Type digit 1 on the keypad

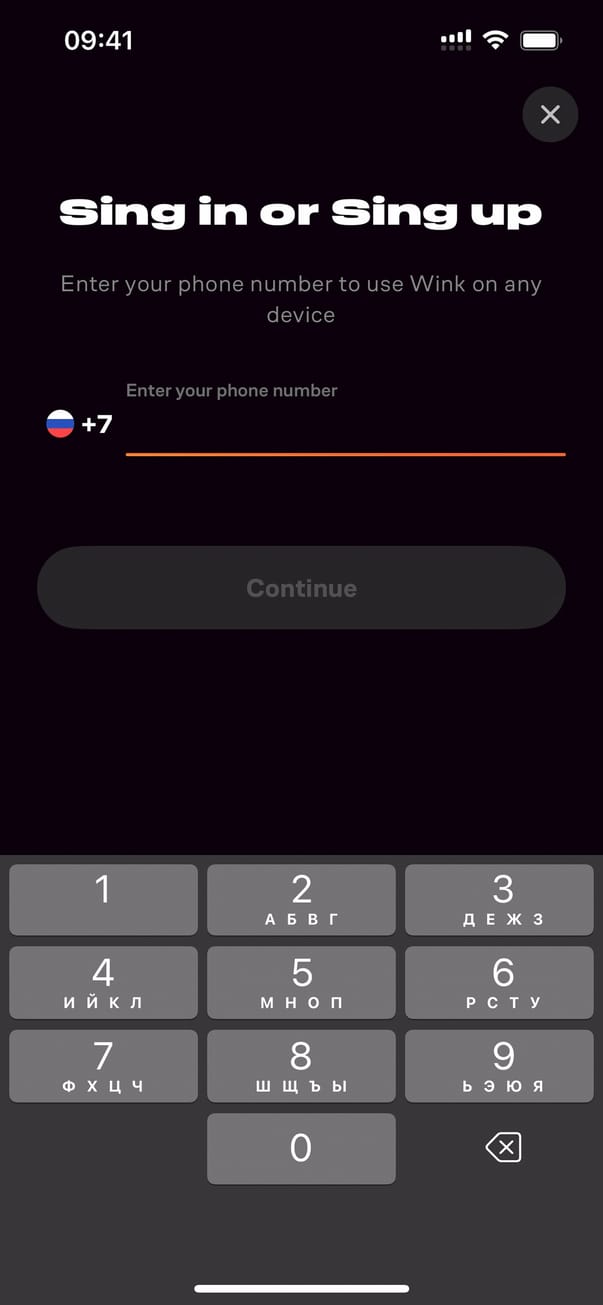coord(103,899)
